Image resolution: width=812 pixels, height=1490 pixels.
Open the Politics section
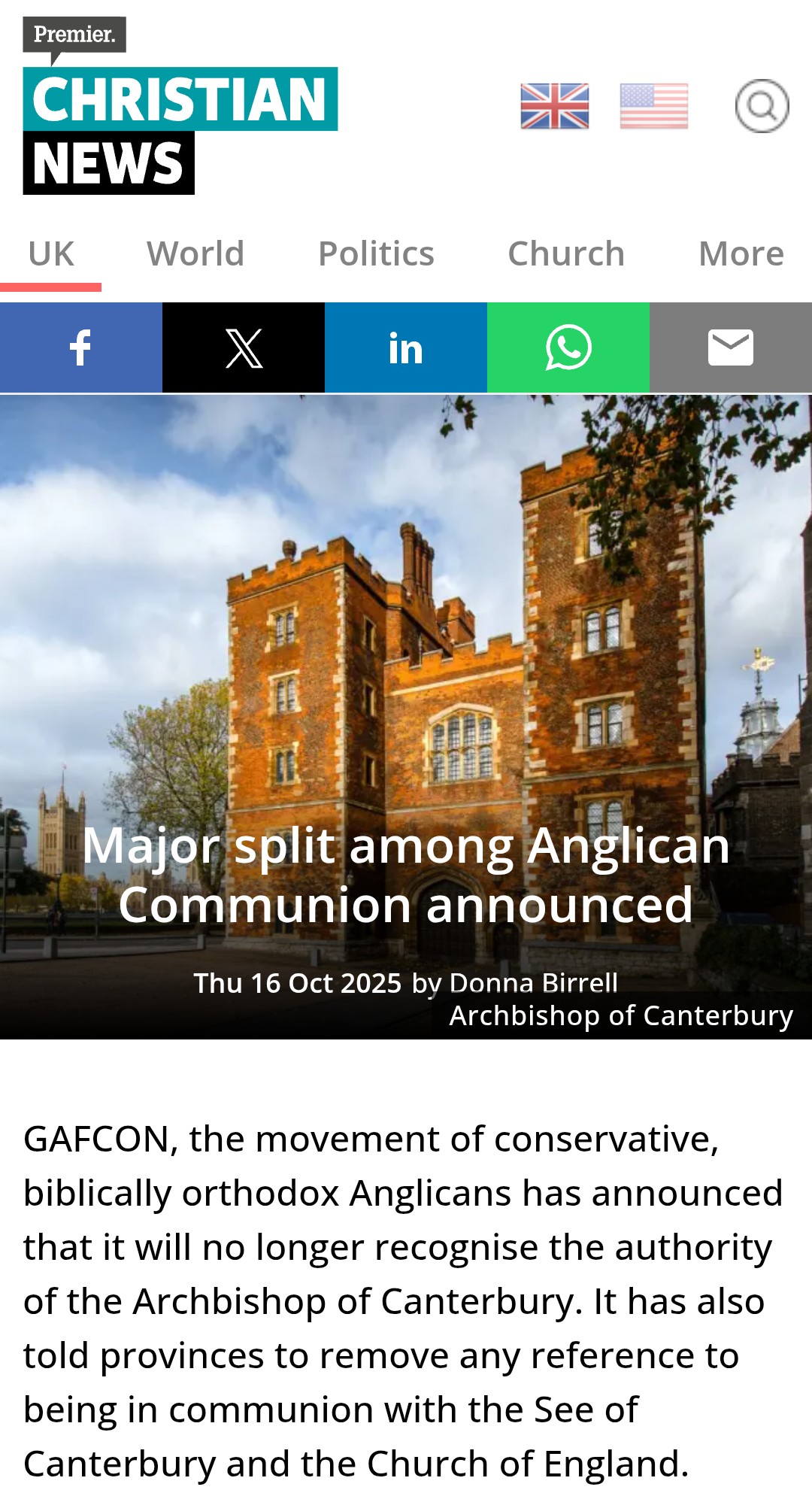376,254
